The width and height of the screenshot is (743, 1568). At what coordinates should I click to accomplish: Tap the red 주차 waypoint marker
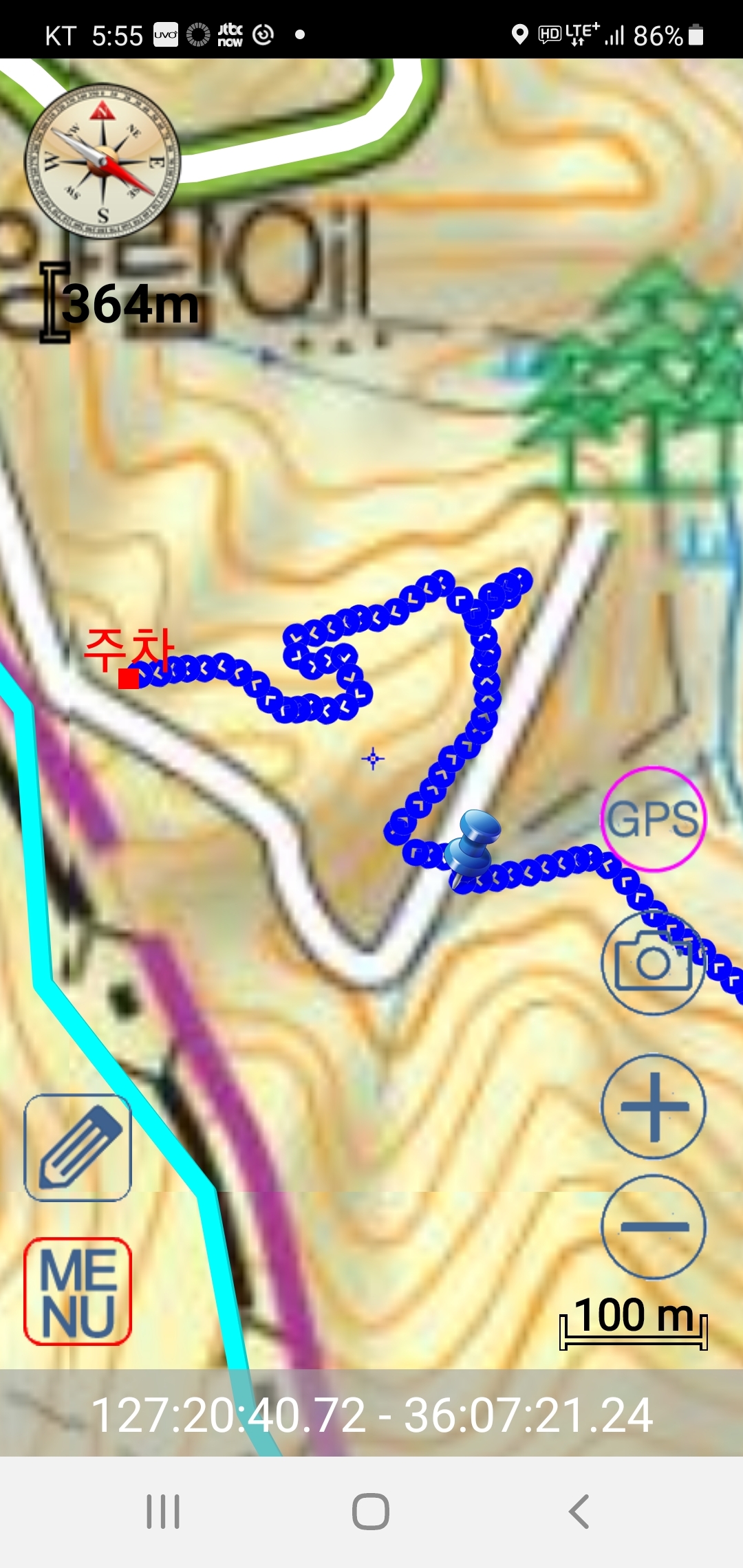click(x=129, y=678)
